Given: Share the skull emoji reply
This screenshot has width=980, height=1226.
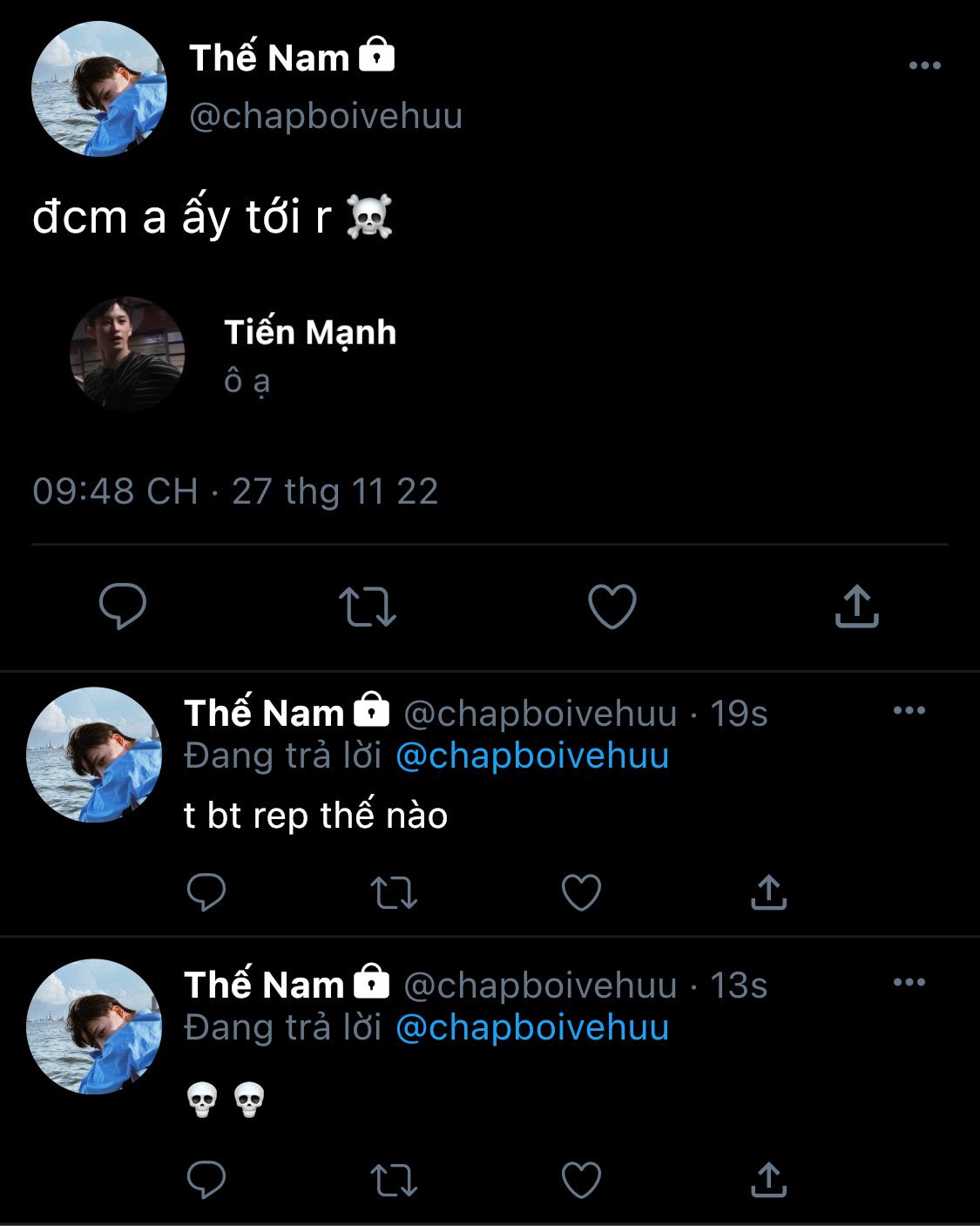Looking at the screenshot, I should [768, 1180].
